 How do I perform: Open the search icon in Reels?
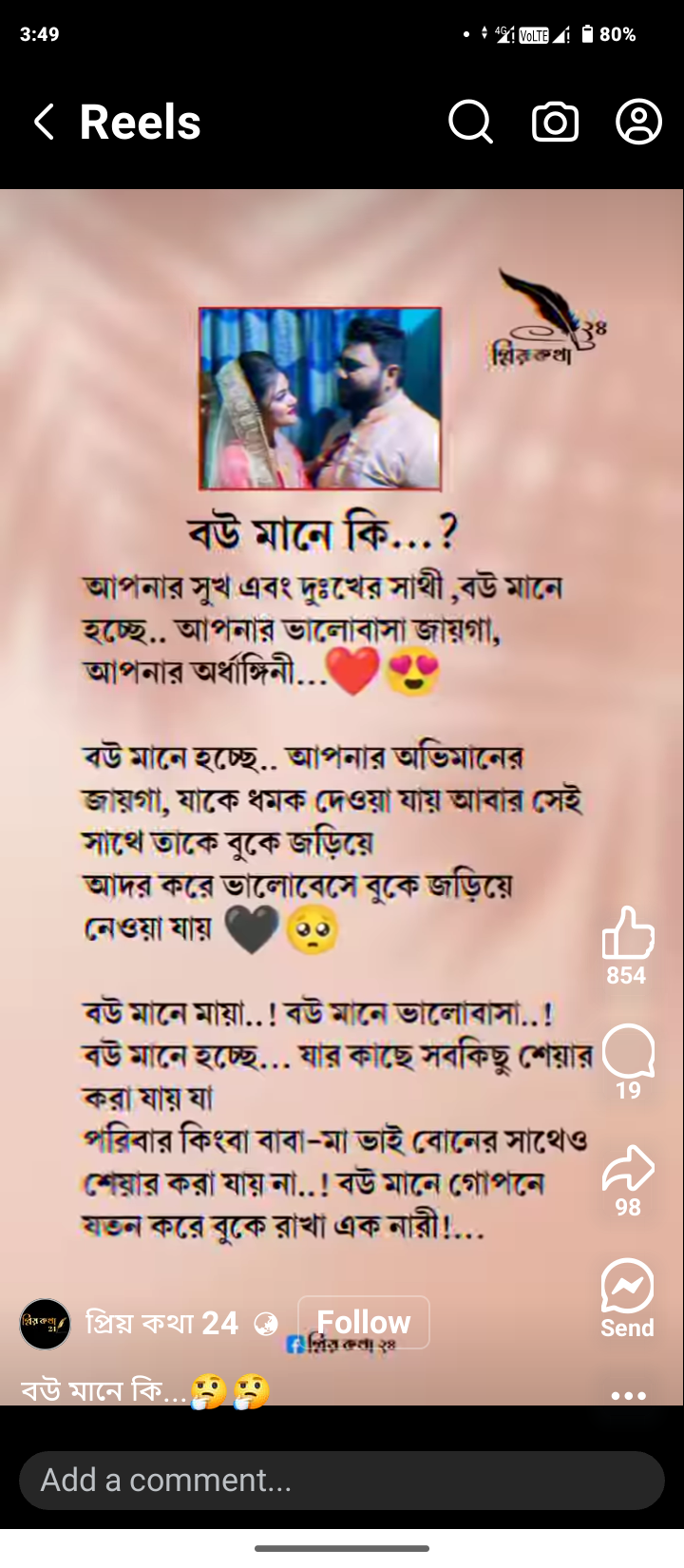pos(470,123)
